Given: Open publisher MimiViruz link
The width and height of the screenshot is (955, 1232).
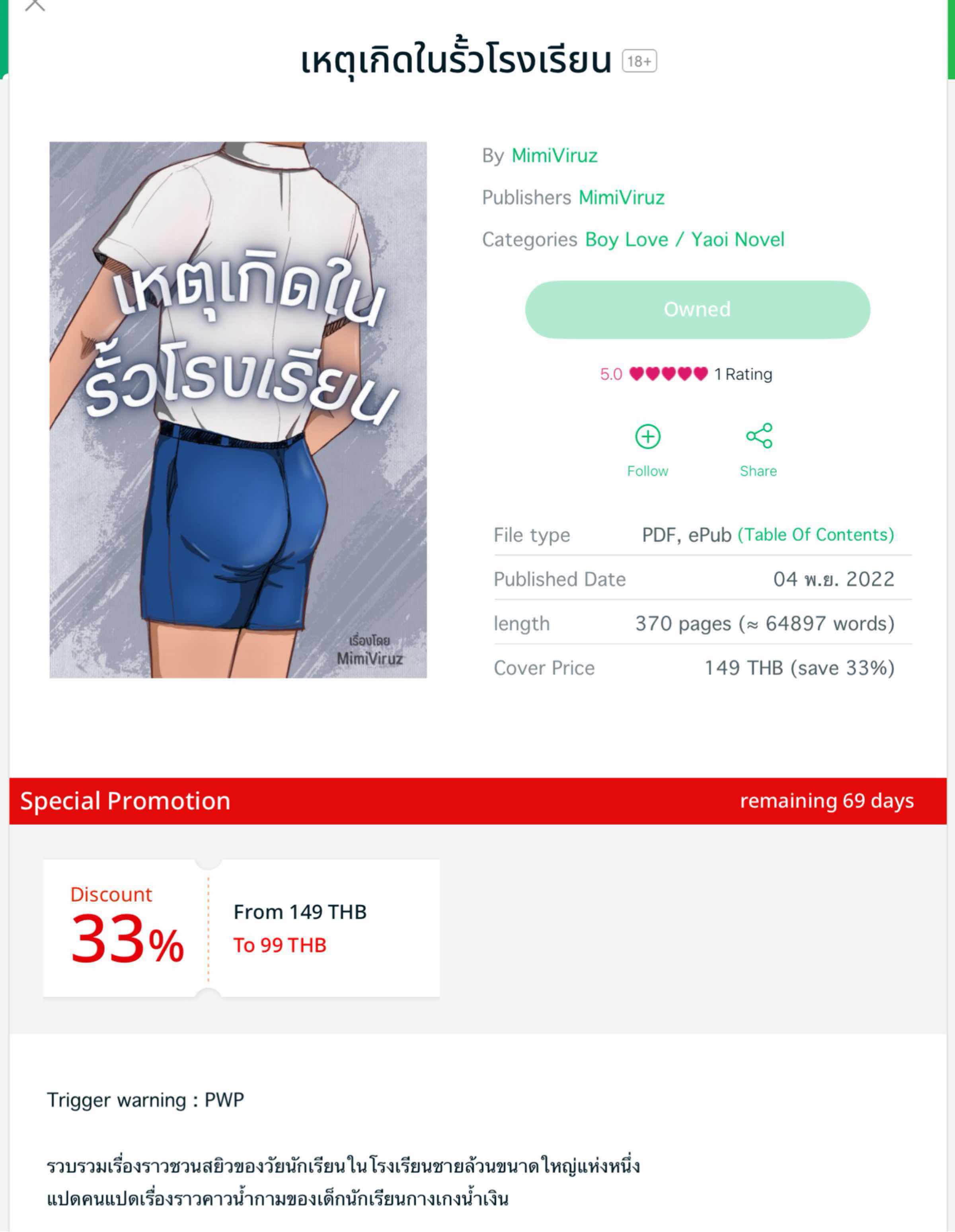Looking at the screenshot, I should click(621, 197).
